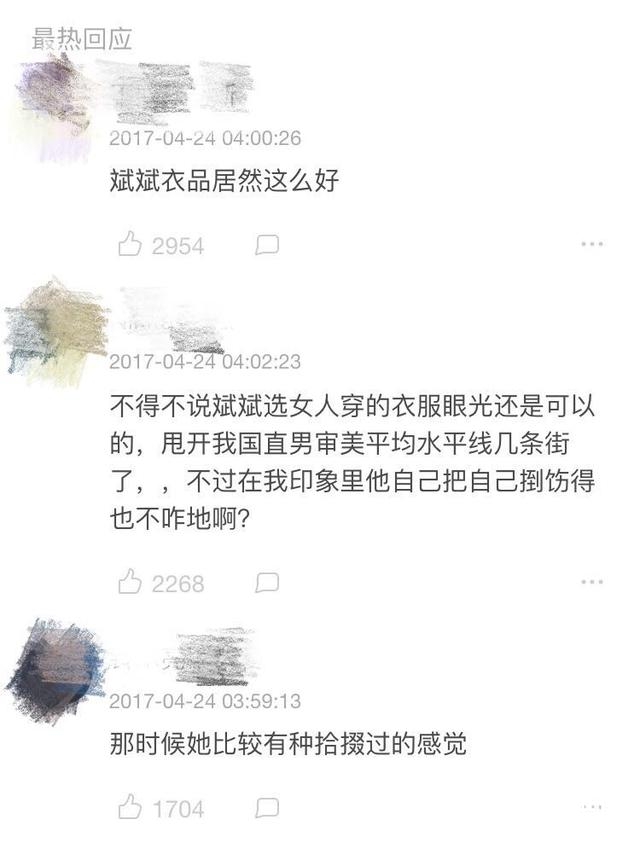Reply to the comment about 直男审美
This screenshot has width=640, height=843.
(267, 582)
